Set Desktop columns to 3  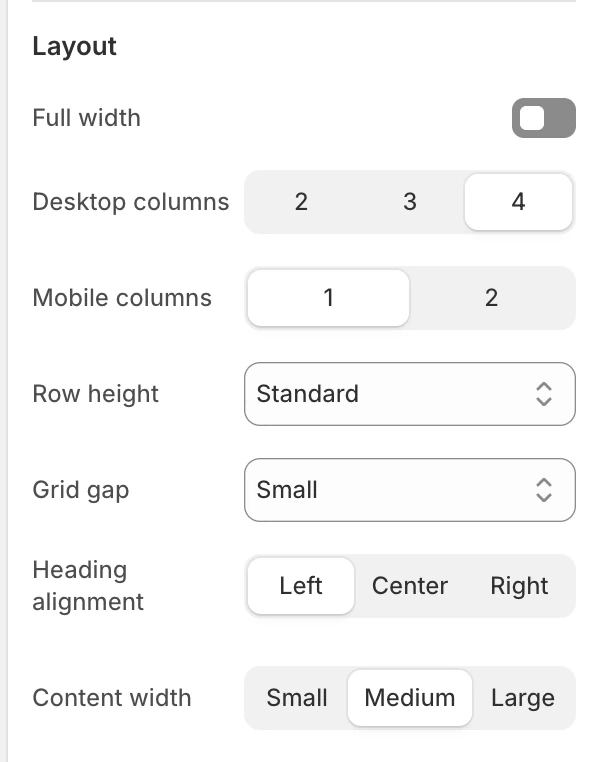(410, 202)
